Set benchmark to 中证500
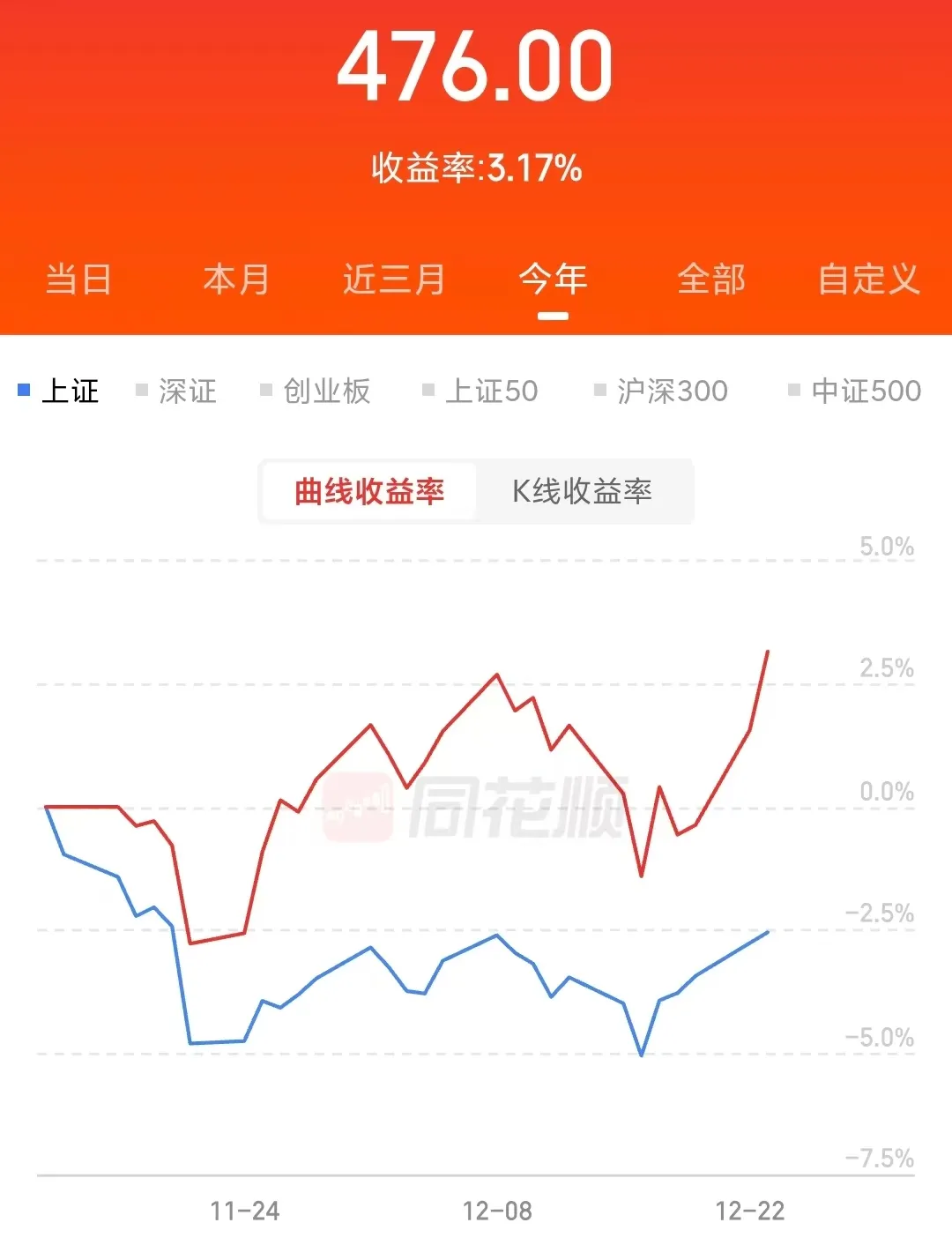The height and width of the screenshot is (1245, 952). tap(855, 391)
